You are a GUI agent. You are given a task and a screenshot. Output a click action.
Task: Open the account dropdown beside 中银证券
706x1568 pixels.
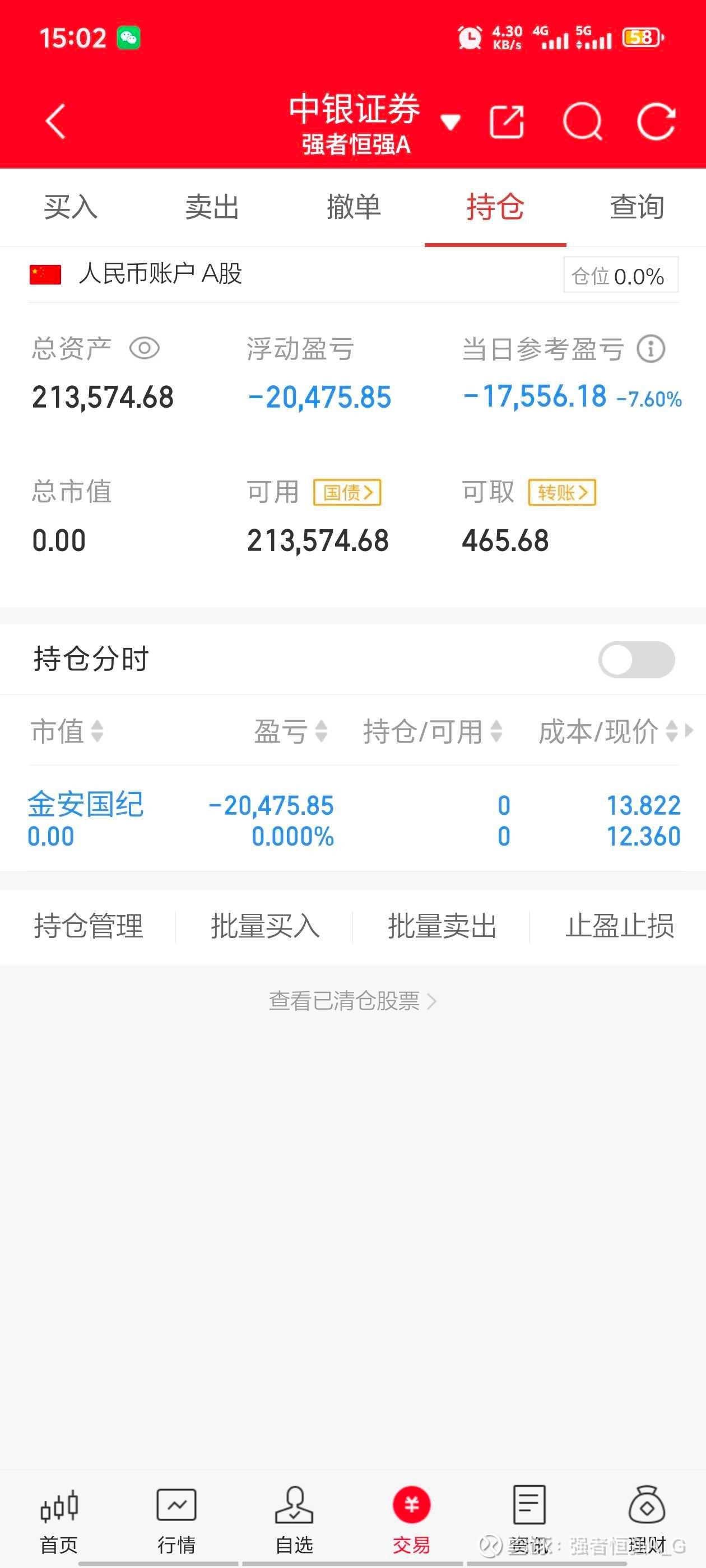[x=450, y=122]
